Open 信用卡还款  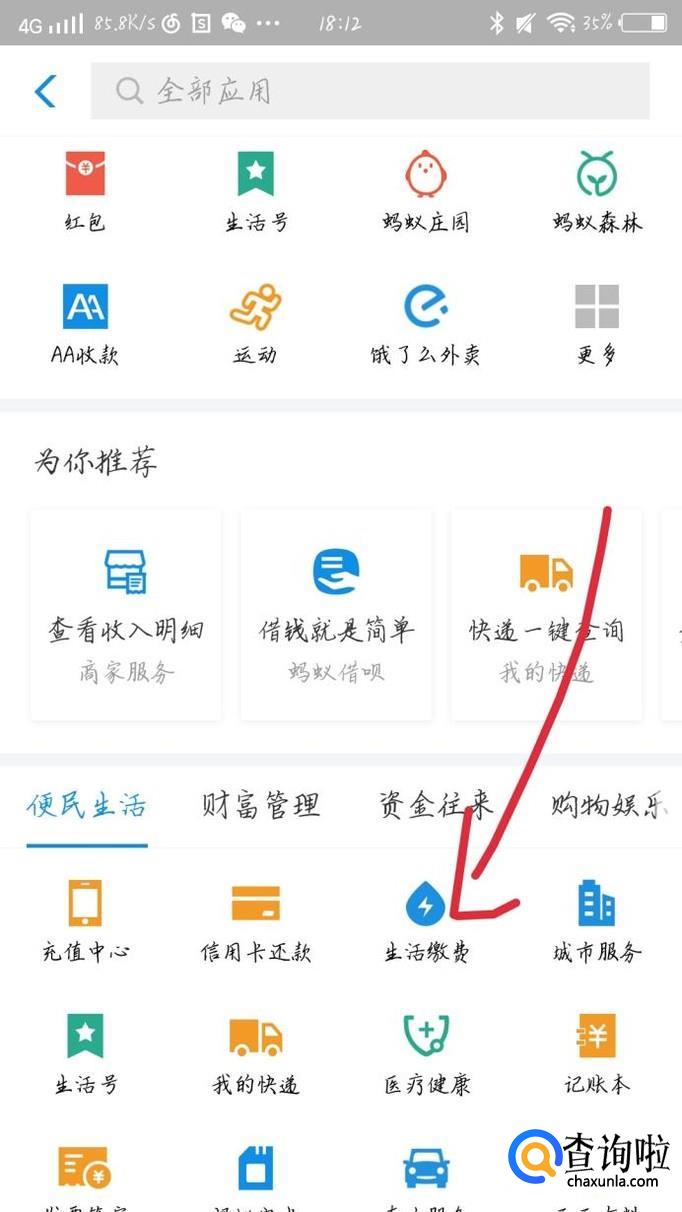pyautogui.click(x=255, y=920)
